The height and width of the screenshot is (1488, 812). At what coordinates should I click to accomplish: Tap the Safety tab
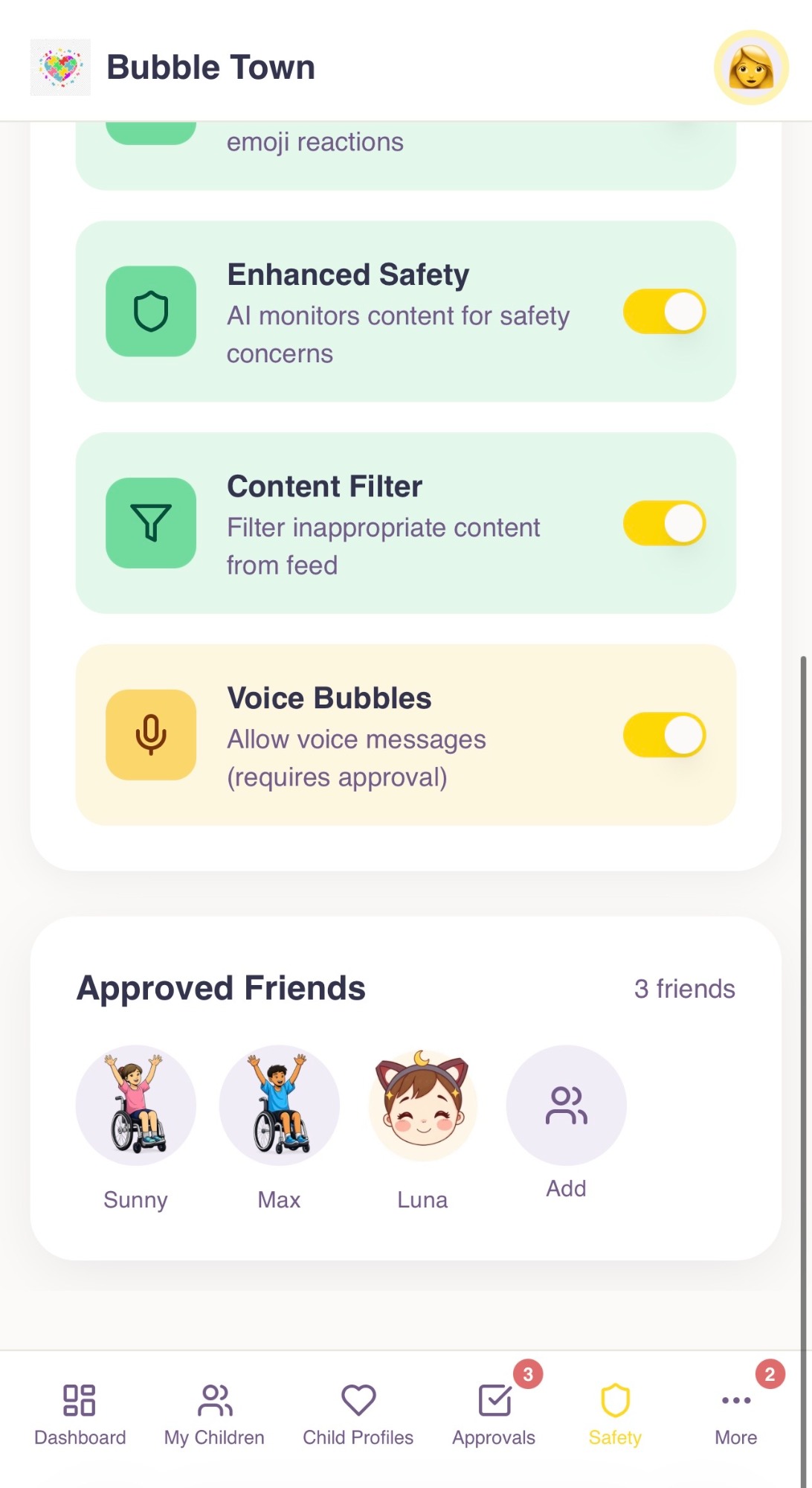615,1414
